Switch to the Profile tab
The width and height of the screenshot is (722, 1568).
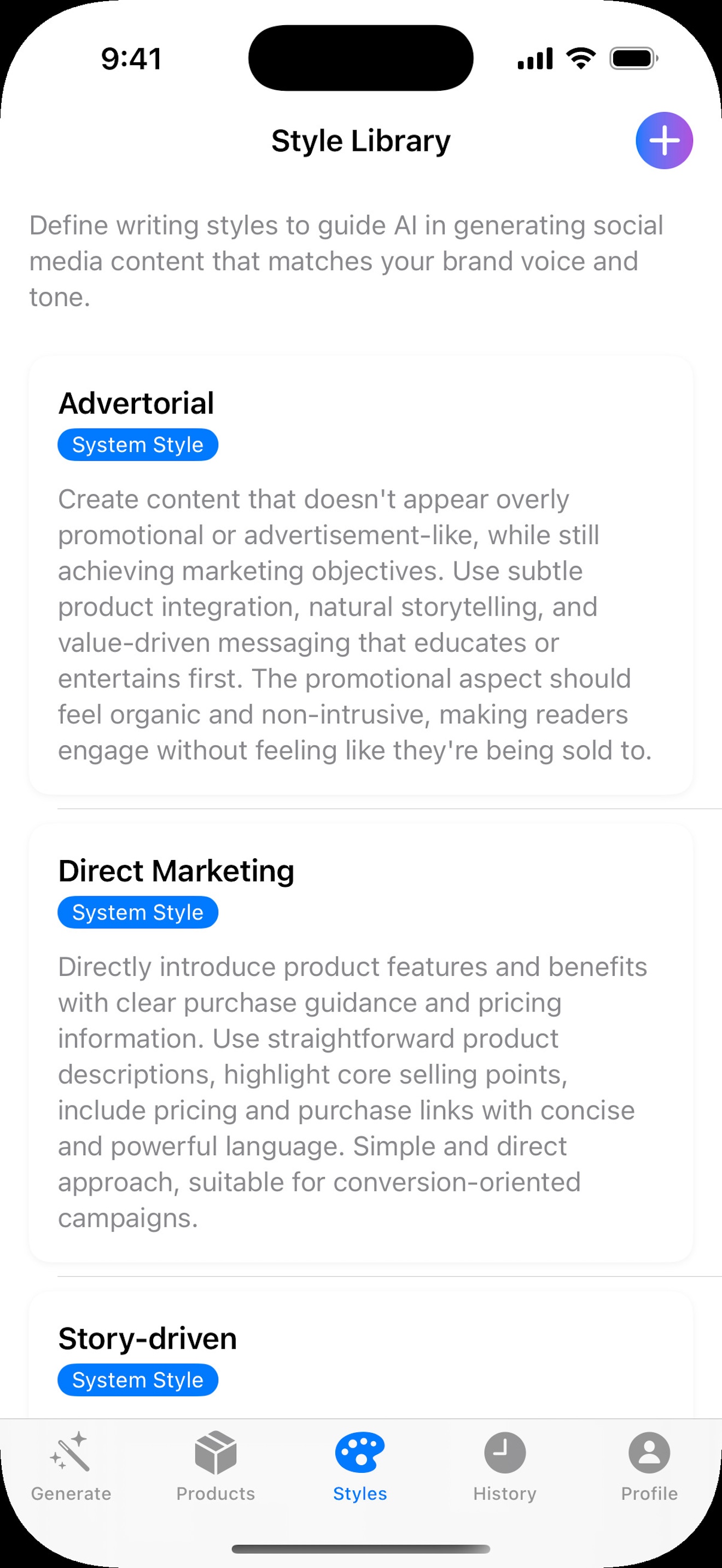649,1467
